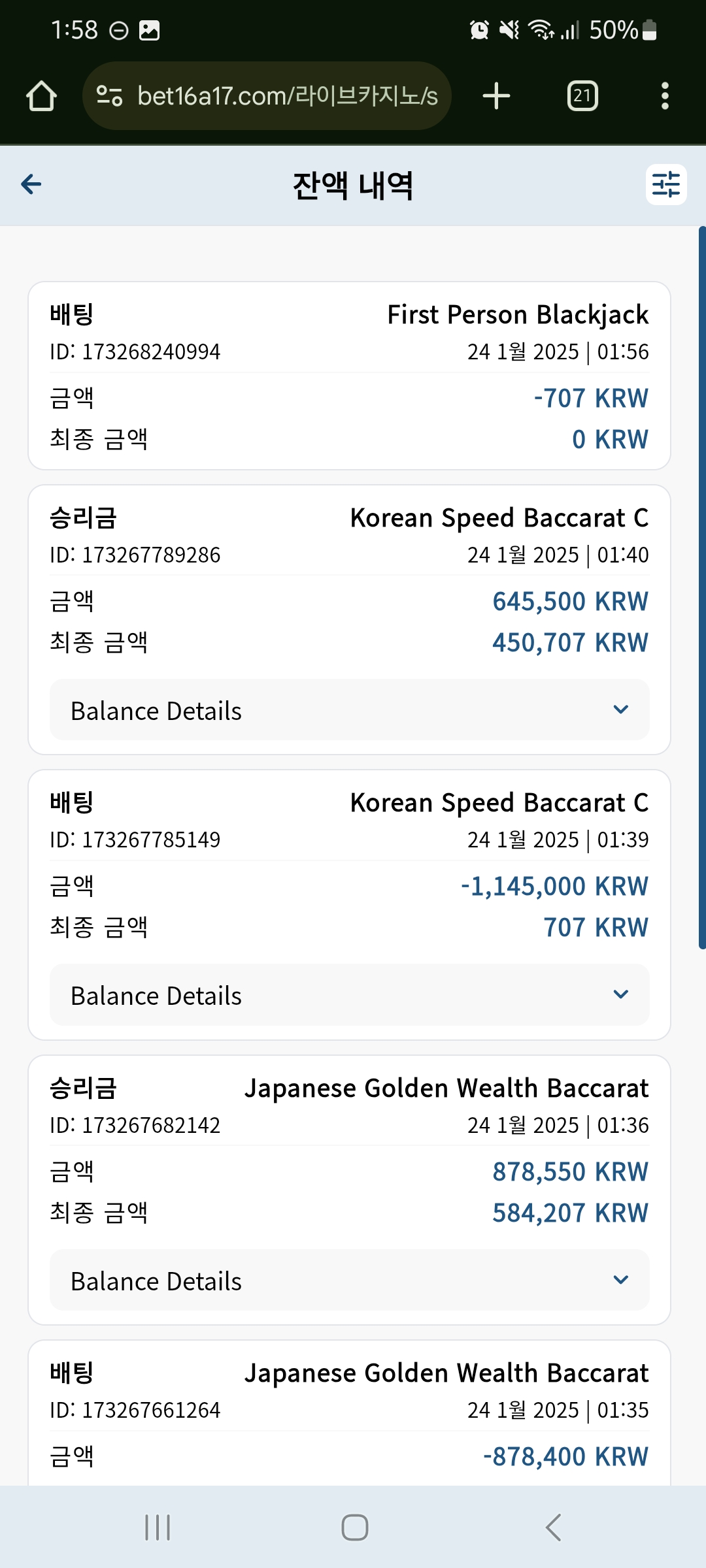706x1568 pixels.
Task: Tap the system back button
Action: pos(553,1527)
